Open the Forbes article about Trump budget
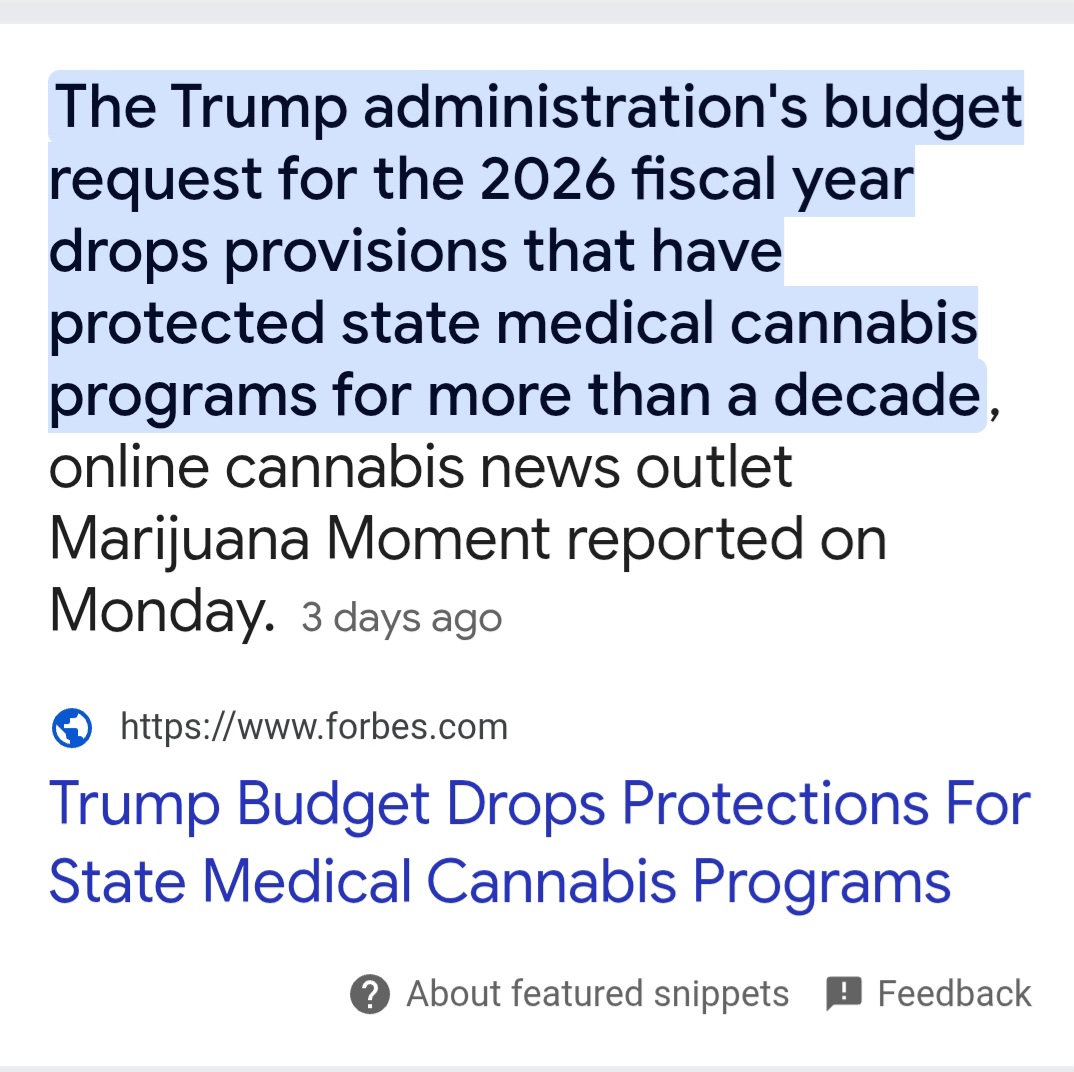The width and height of the screenshot is (1074, 1072). [538, 843]
